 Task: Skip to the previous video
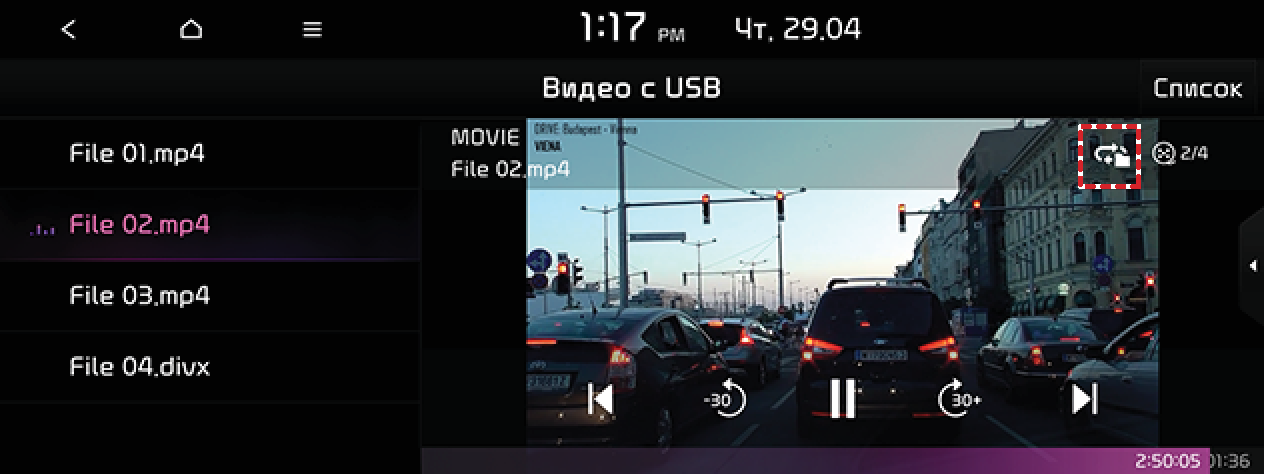(x=600, y=399)
